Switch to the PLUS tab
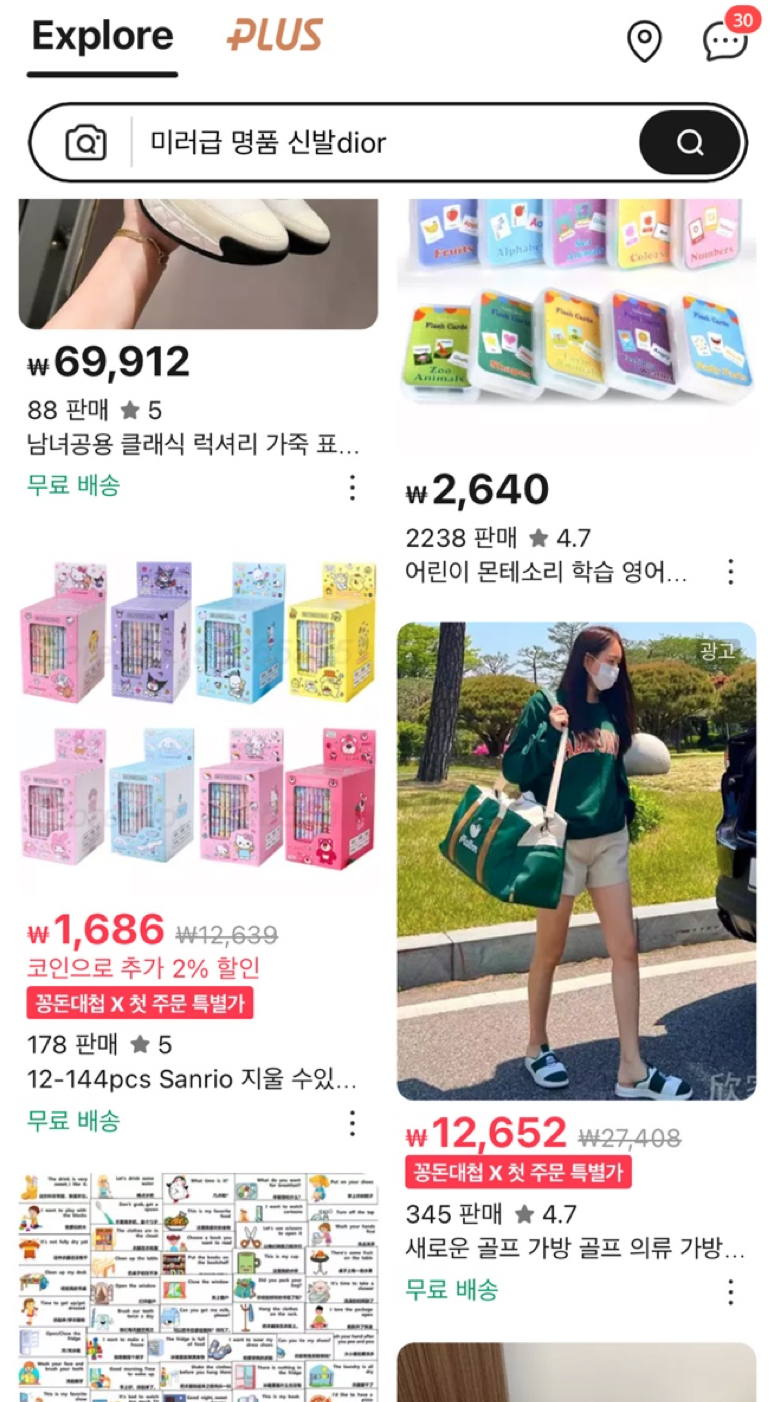Screen dimensions: 772x1402 click(274, 36)
